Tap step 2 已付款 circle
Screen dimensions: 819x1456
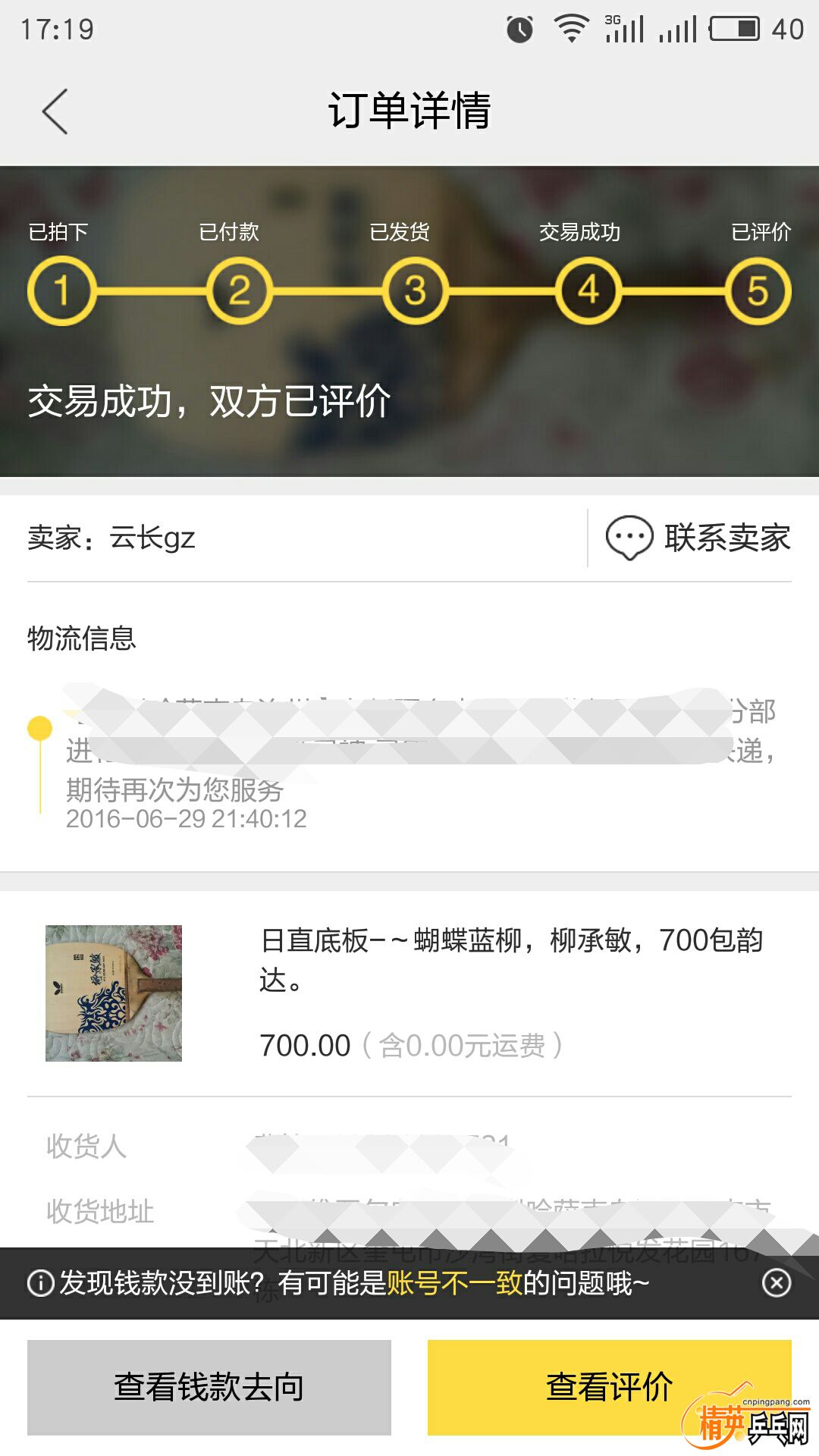coord(237,288)
